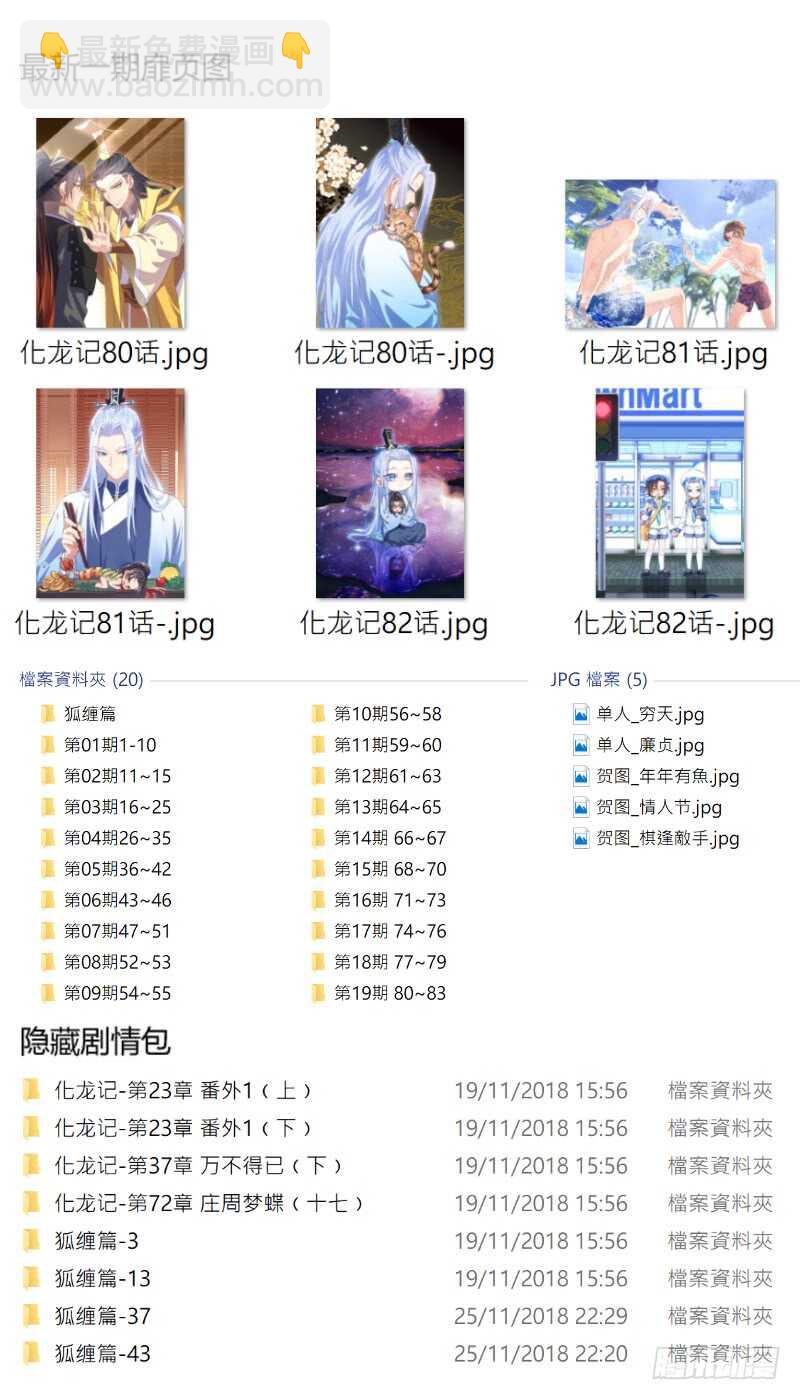The height and width of the screenshot is (1400, 800).
Task: Open the 化龙记81话.jpg thumbnail
Action: point(669,252)
